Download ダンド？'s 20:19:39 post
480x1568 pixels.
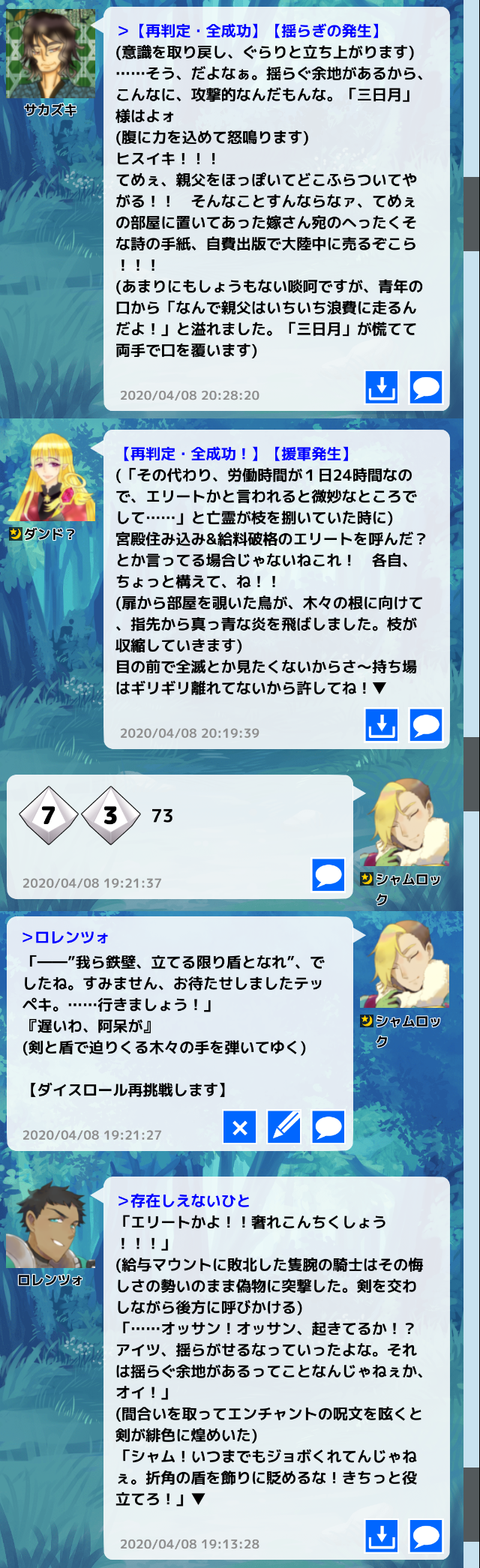382,725
